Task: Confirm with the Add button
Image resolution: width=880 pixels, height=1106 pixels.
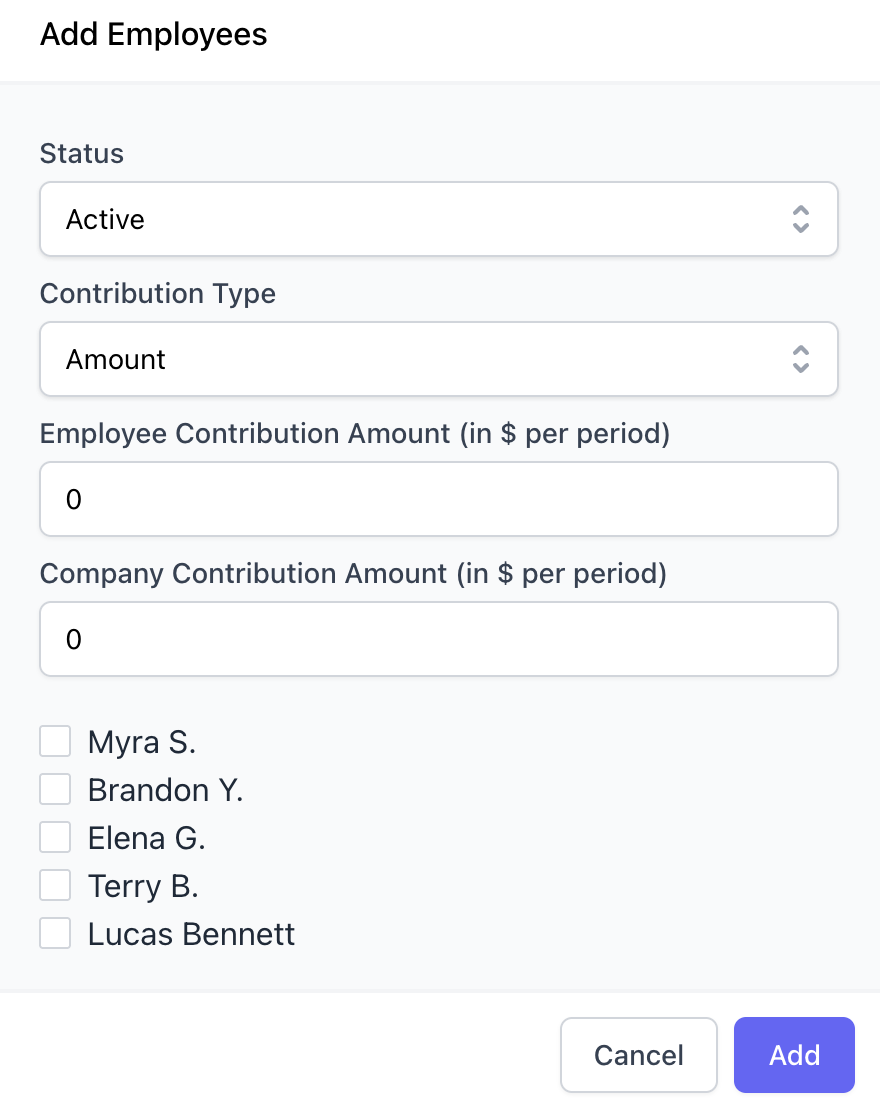Action: (x=794, y=1055)
